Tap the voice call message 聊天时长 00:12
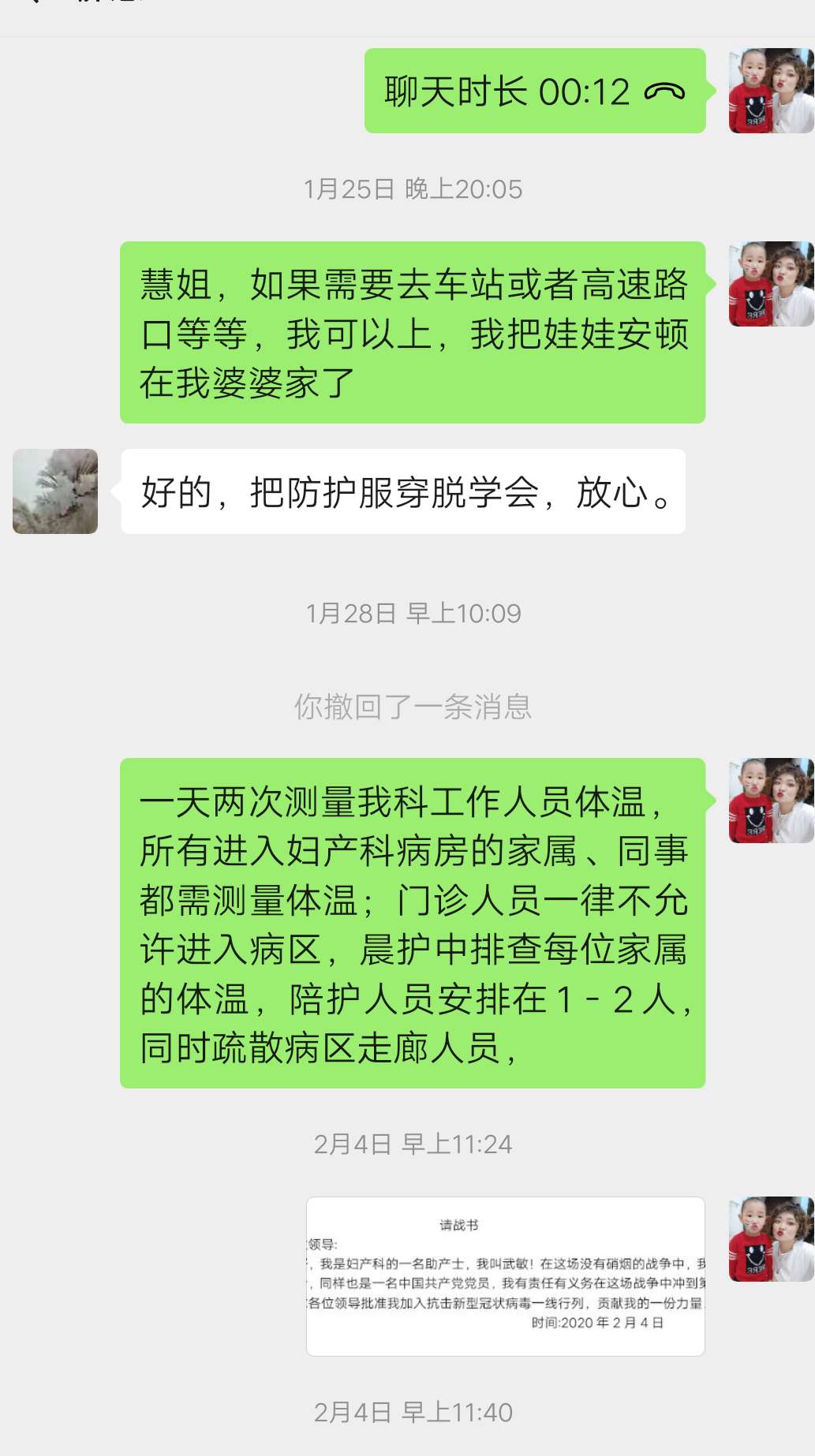The height and width of the screenshot is (1456, 815). [534, 91]
